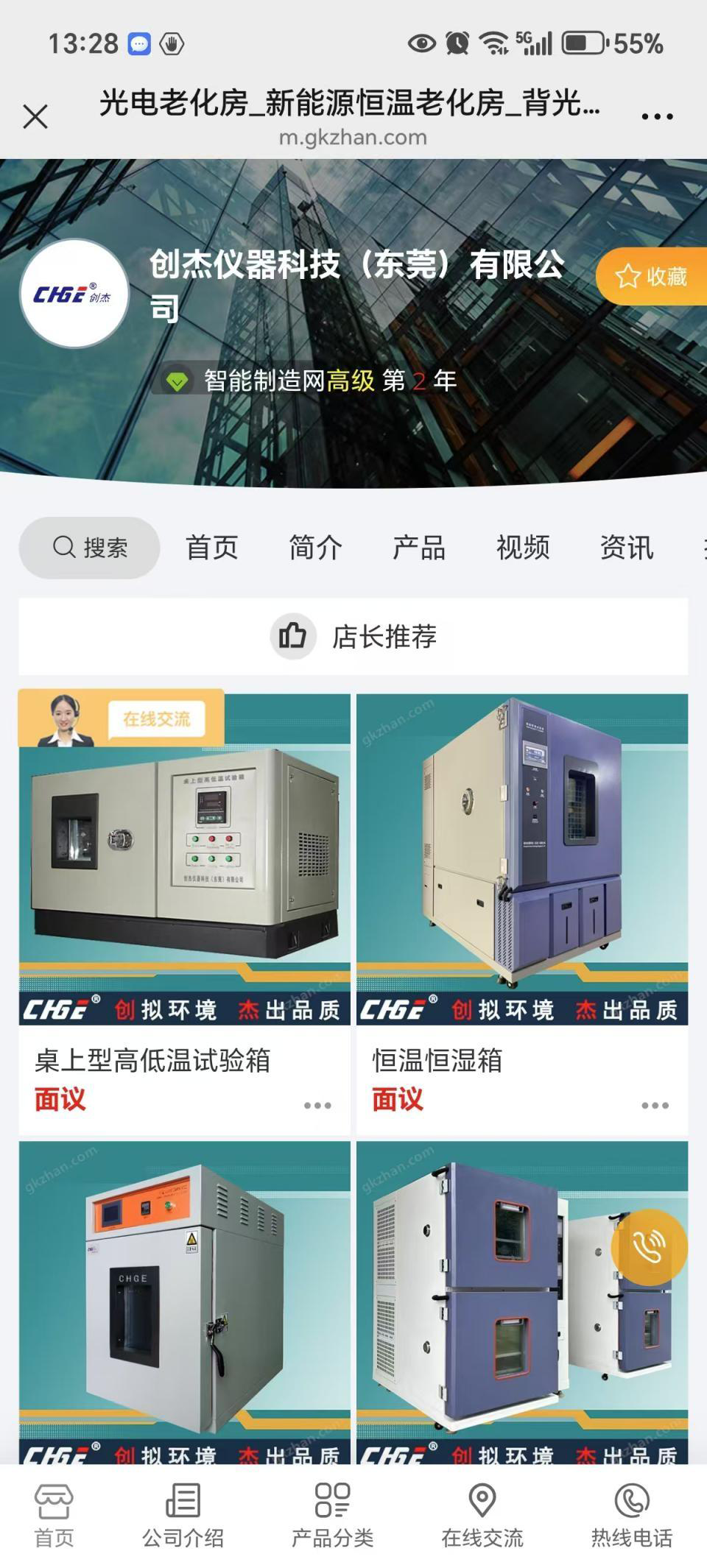This screenshot has width=707, height=1568.
Task: Tap the orange 在线交流 chat badge
Action: pyautogui.click(x=156, y=718)
